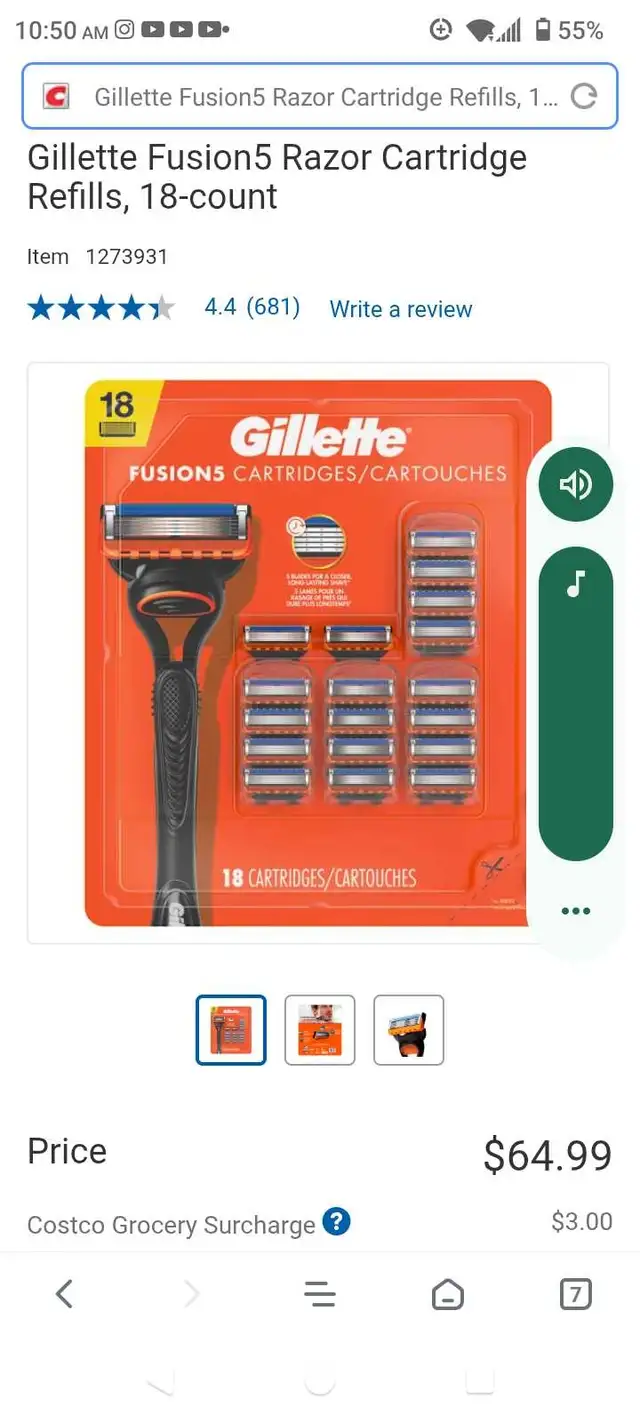The width and height of the screenshot is (640, 1422).
Task: Open the Write a review link
Action: pyautogui.click(x=401, y=309)
